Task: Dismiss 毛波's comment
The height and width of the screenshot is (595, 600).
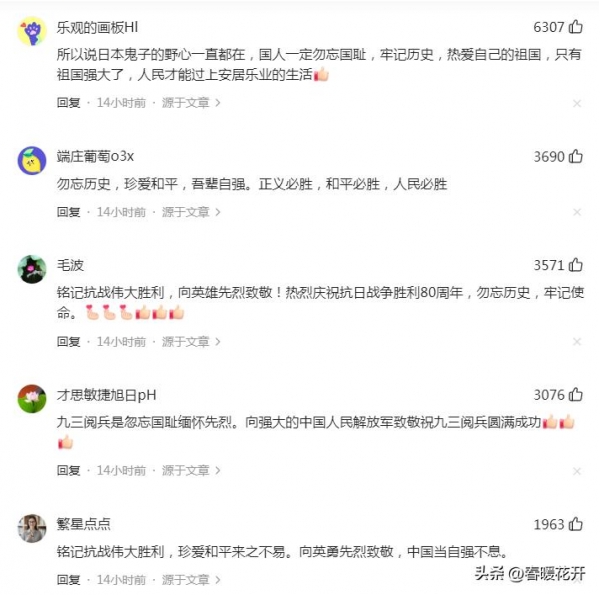Action: (x=576, y=341)
